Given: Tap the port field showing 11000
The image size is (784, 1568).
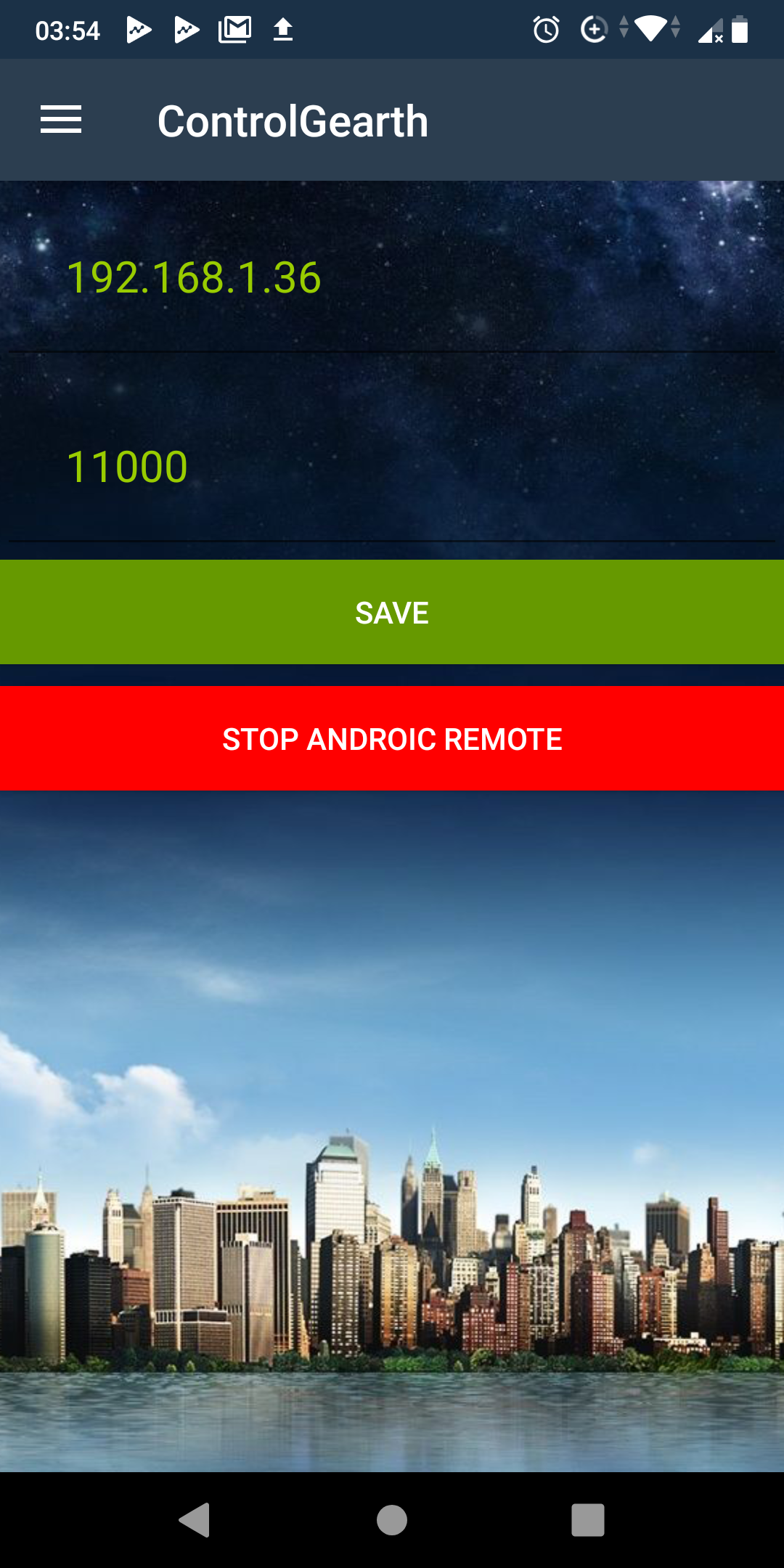Looking at the screenshot, I should (x=392, y=467).
